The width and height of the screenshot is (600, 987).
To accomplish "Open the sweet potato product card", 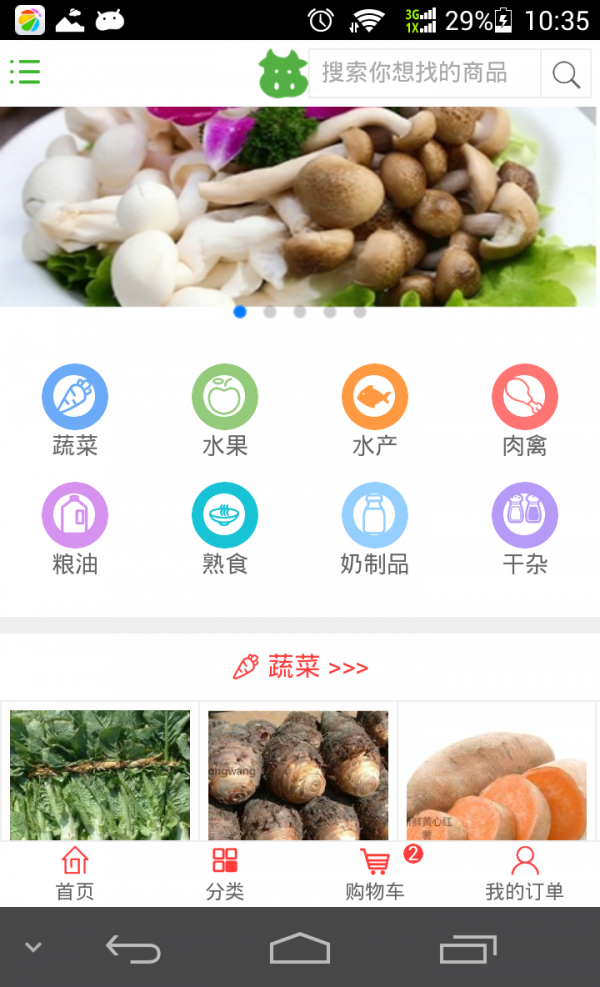I will point(497,774).
